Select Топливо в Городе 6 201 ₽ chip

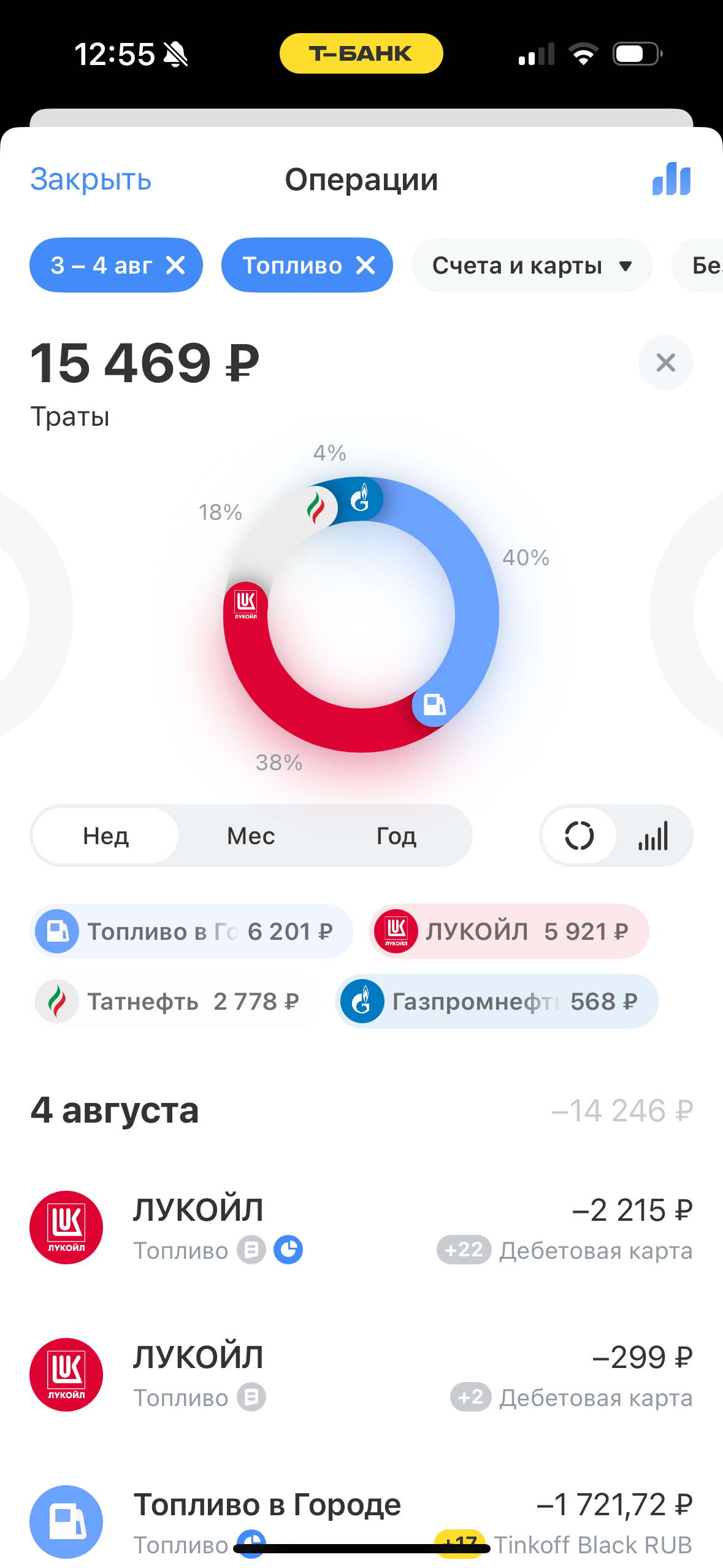point(191,931)
